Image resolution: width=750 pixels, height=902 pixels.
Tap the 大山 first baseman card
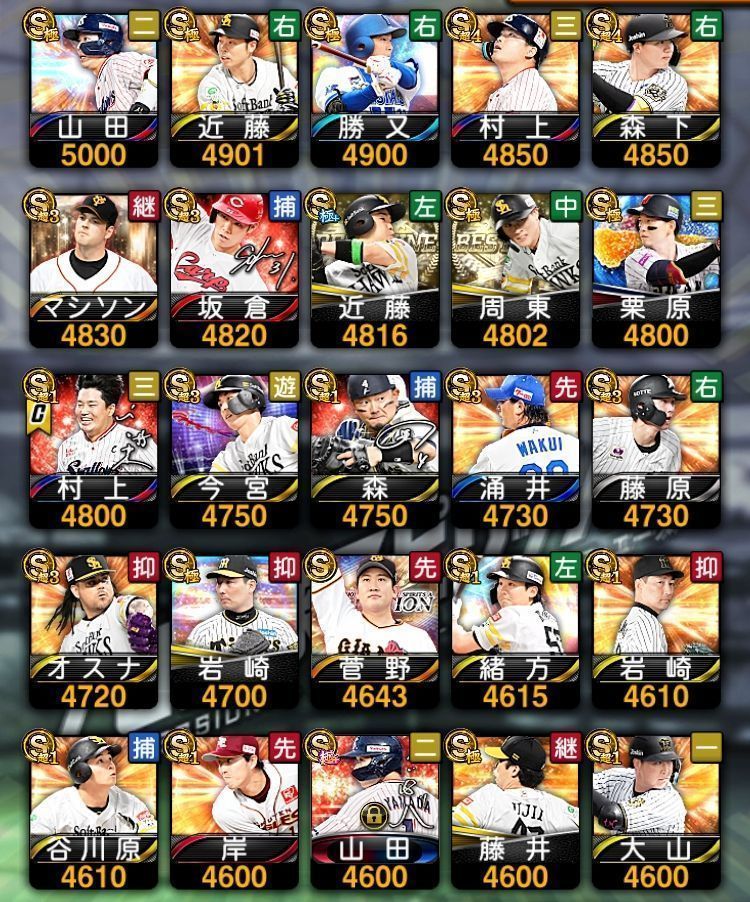point(655,810)
